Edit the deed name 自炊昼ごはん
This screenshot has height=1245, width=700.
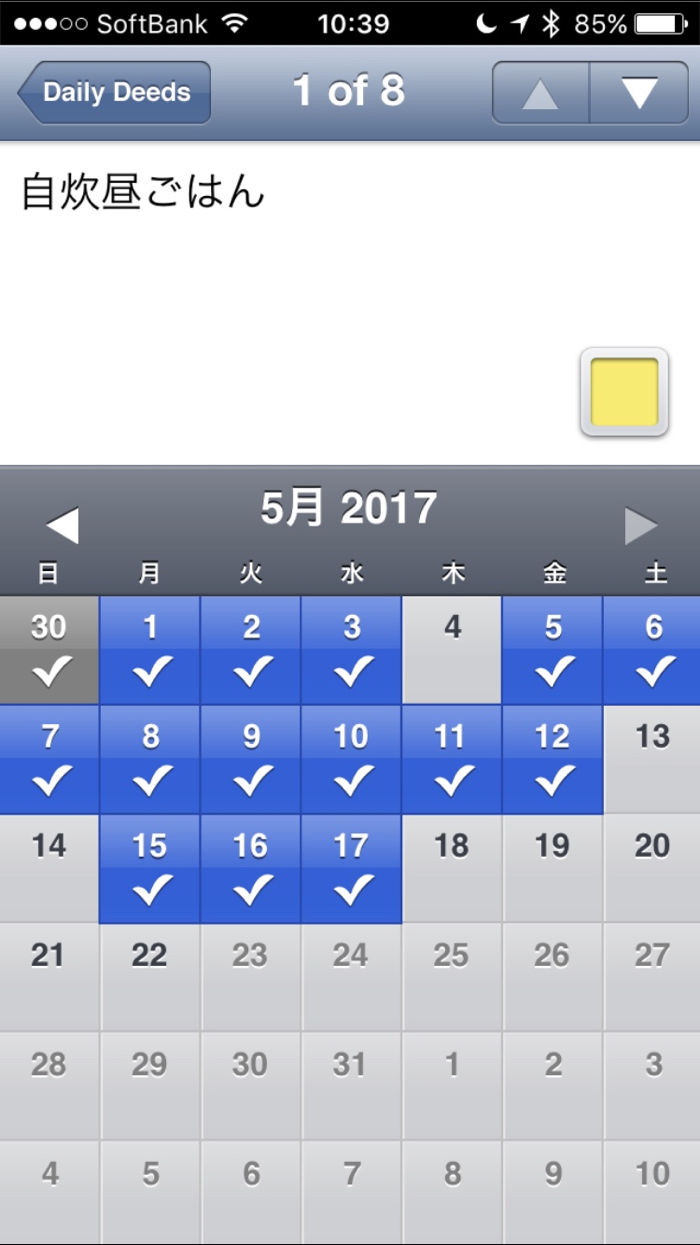click(x=143, y=192)
